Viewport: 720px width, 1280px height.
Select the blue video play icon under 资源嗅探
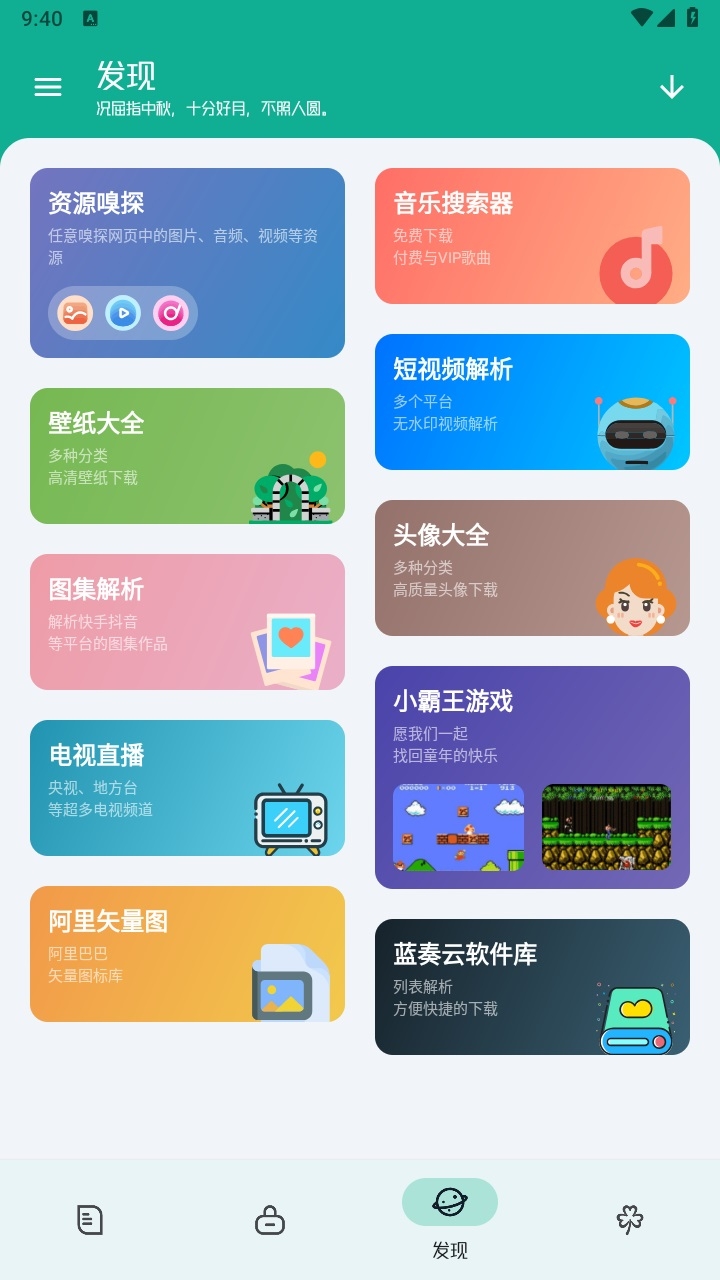[x=121, y=313]
